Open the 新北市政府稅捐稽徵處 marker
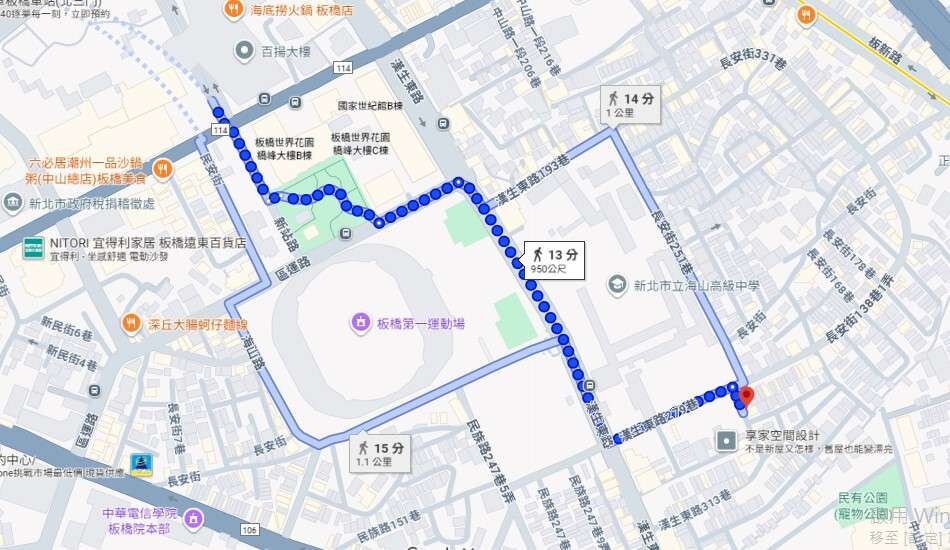The image size is (950, 550). 12,203
